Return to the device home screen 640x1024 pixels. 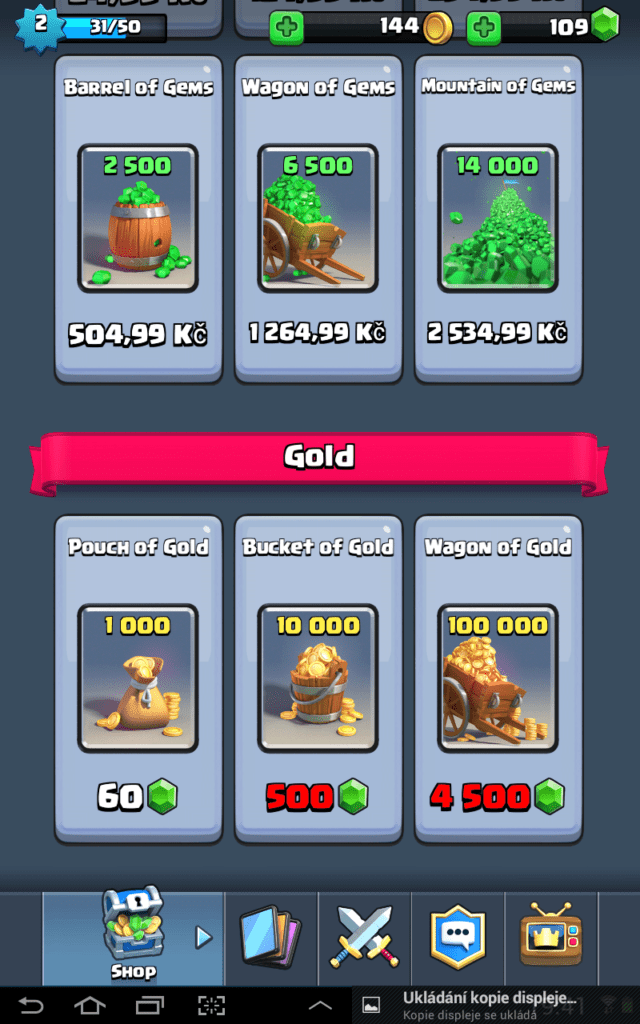[89, 1004]
